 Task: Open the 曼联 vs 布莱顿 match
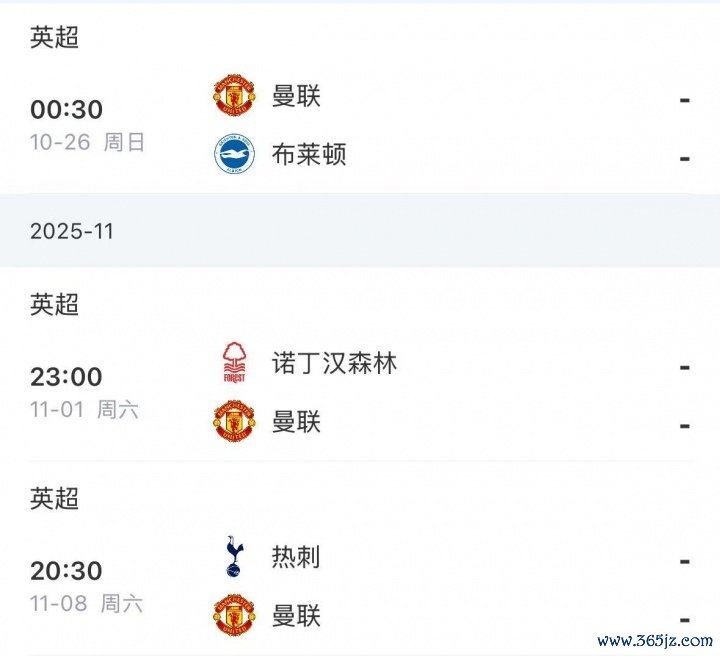coord(360,125)
